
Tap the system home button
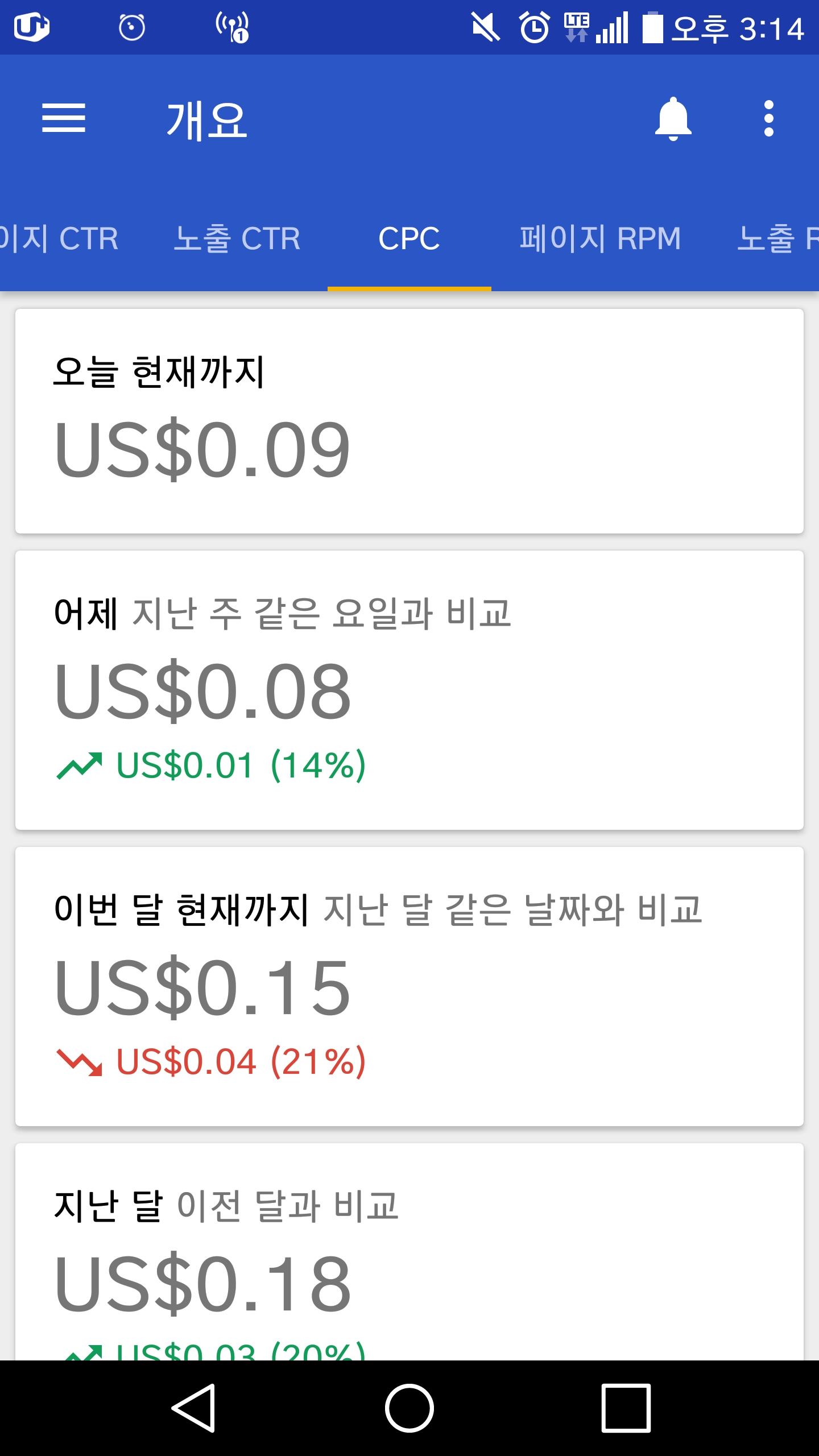(x=409, y=1408)
